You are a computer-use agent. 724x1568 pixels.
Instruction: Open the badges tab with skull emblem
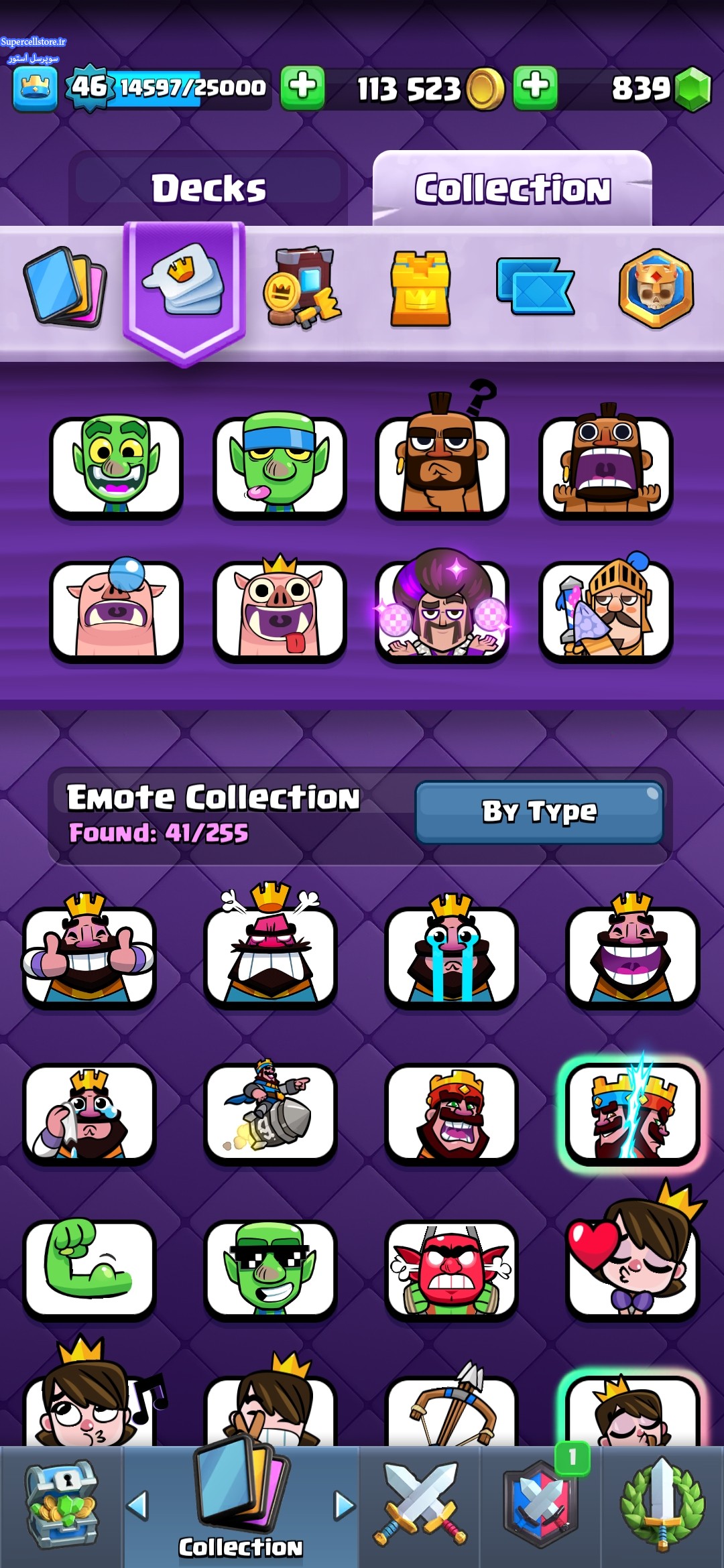tap(656, 288)
